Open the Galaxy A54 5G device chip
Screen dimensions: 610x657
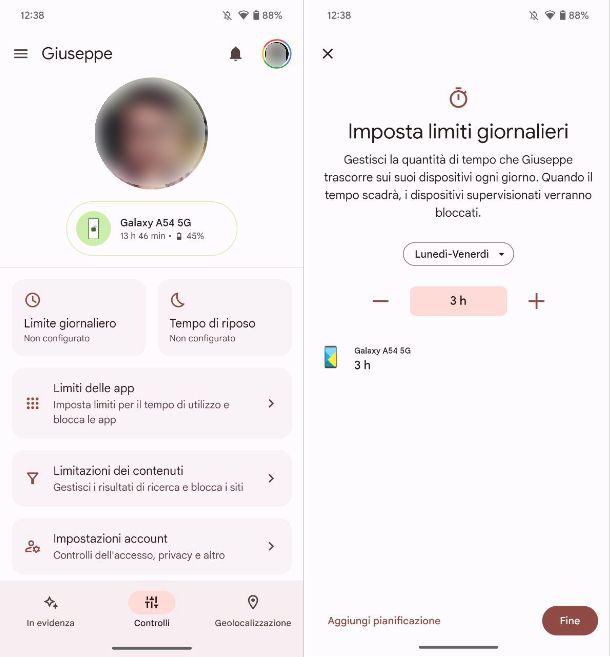pyautogui.click(x=152, y=228)
